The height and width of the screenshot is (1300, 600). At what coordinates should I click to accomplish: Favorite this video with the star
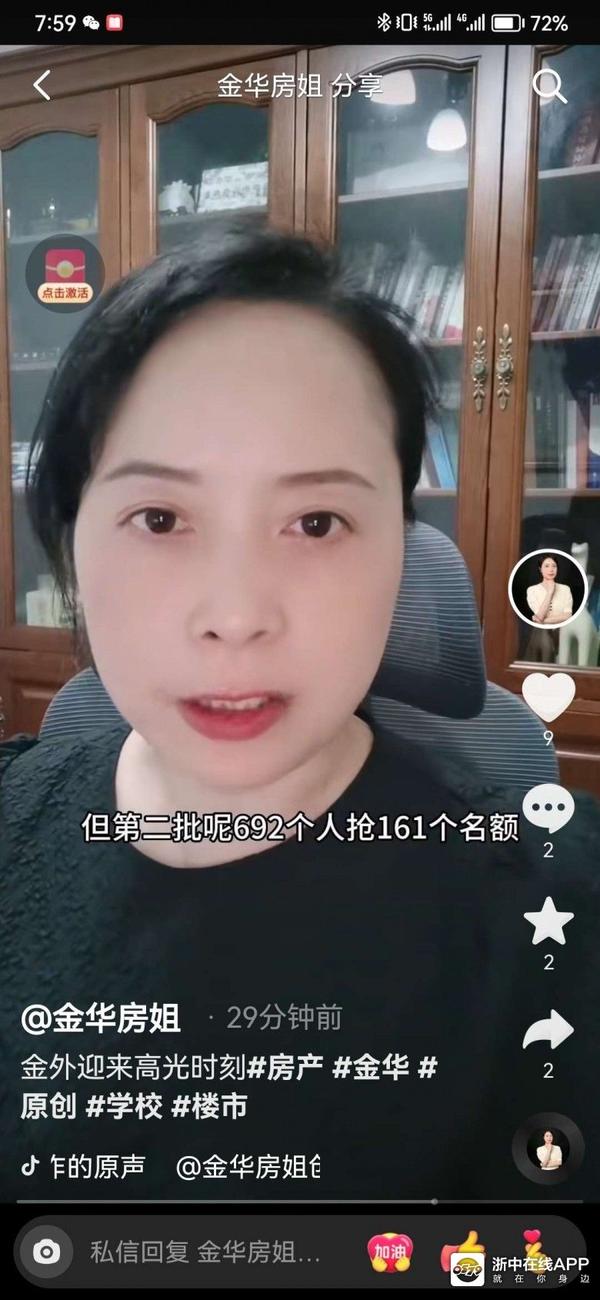click(x=549, y=922)
